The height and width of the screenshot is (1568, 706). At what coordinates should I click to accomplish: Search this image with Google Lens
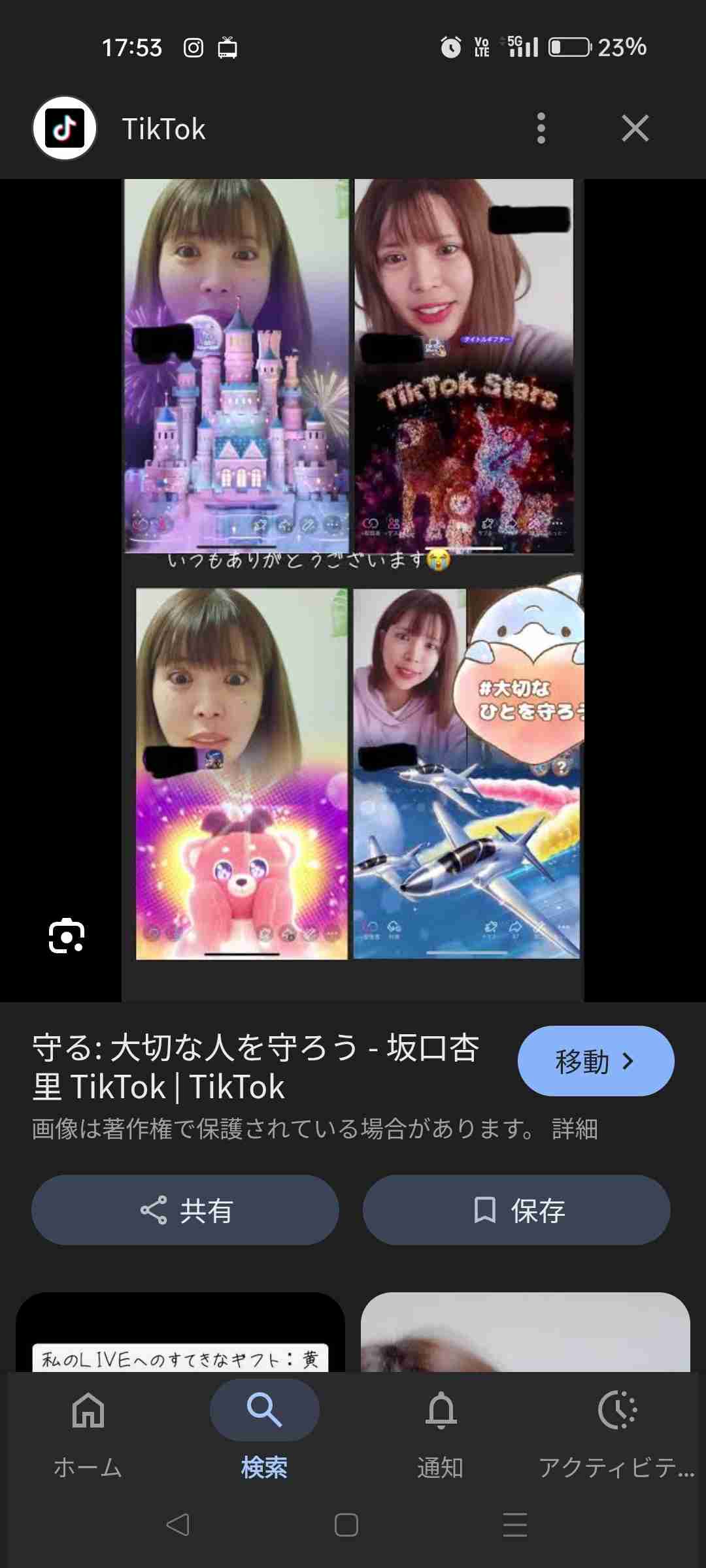click(x=67, y=936)
